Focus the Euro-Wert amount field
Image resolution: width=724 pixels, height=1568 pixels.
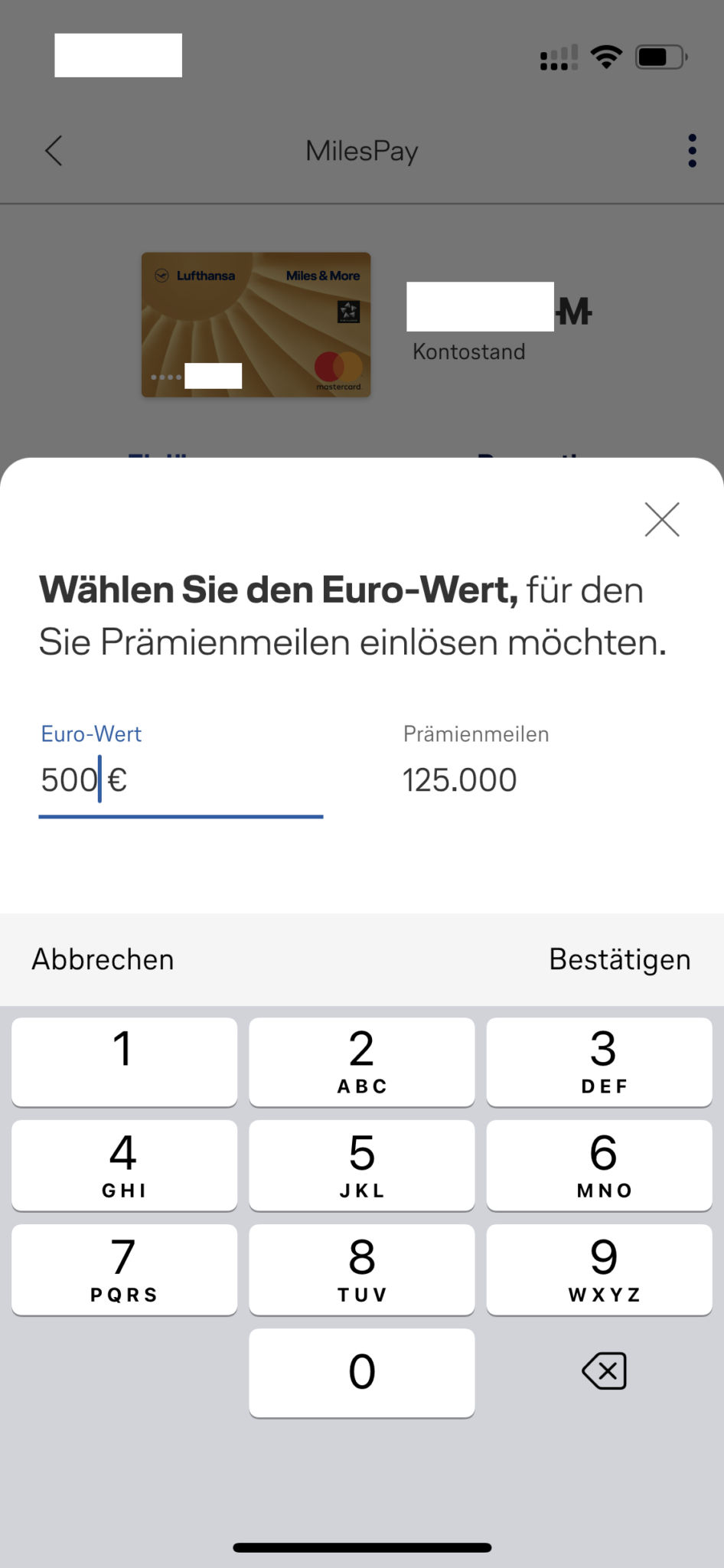(x=180, y=780)
